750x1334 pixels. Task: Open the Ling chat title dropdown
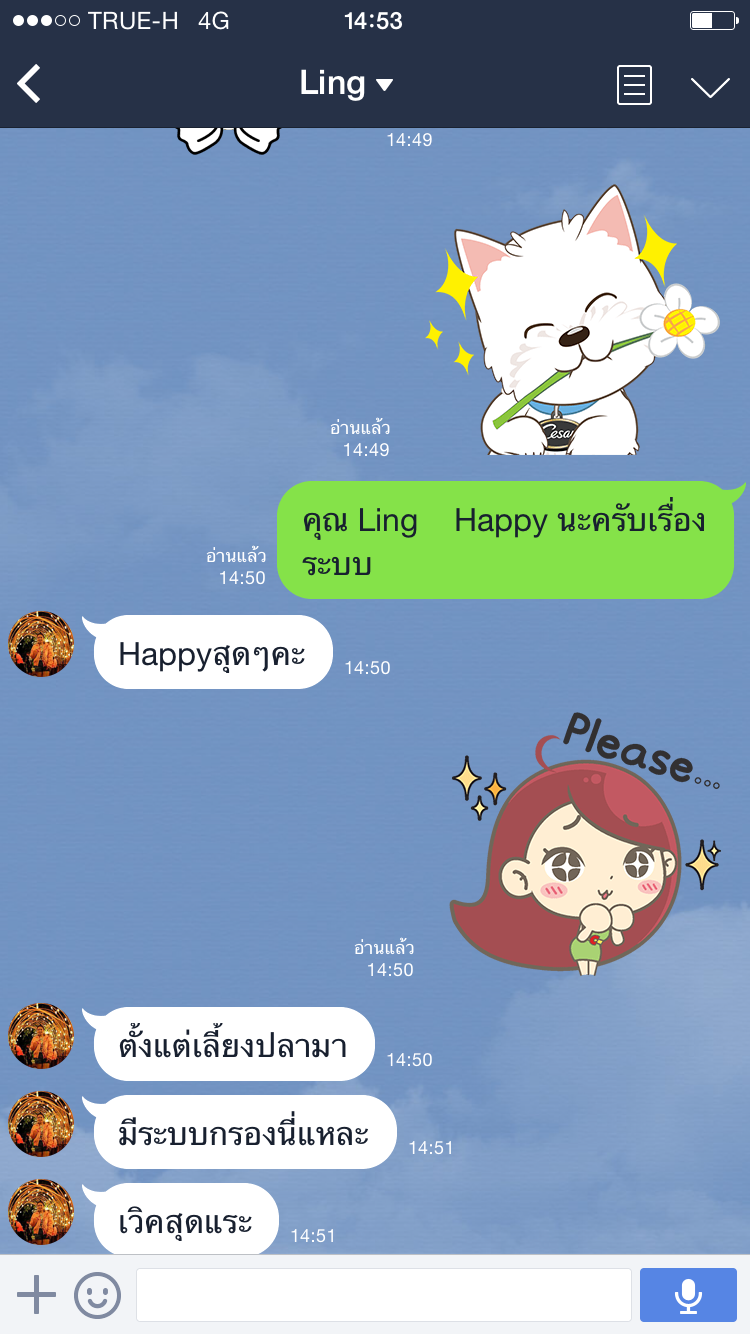point(346,84)
